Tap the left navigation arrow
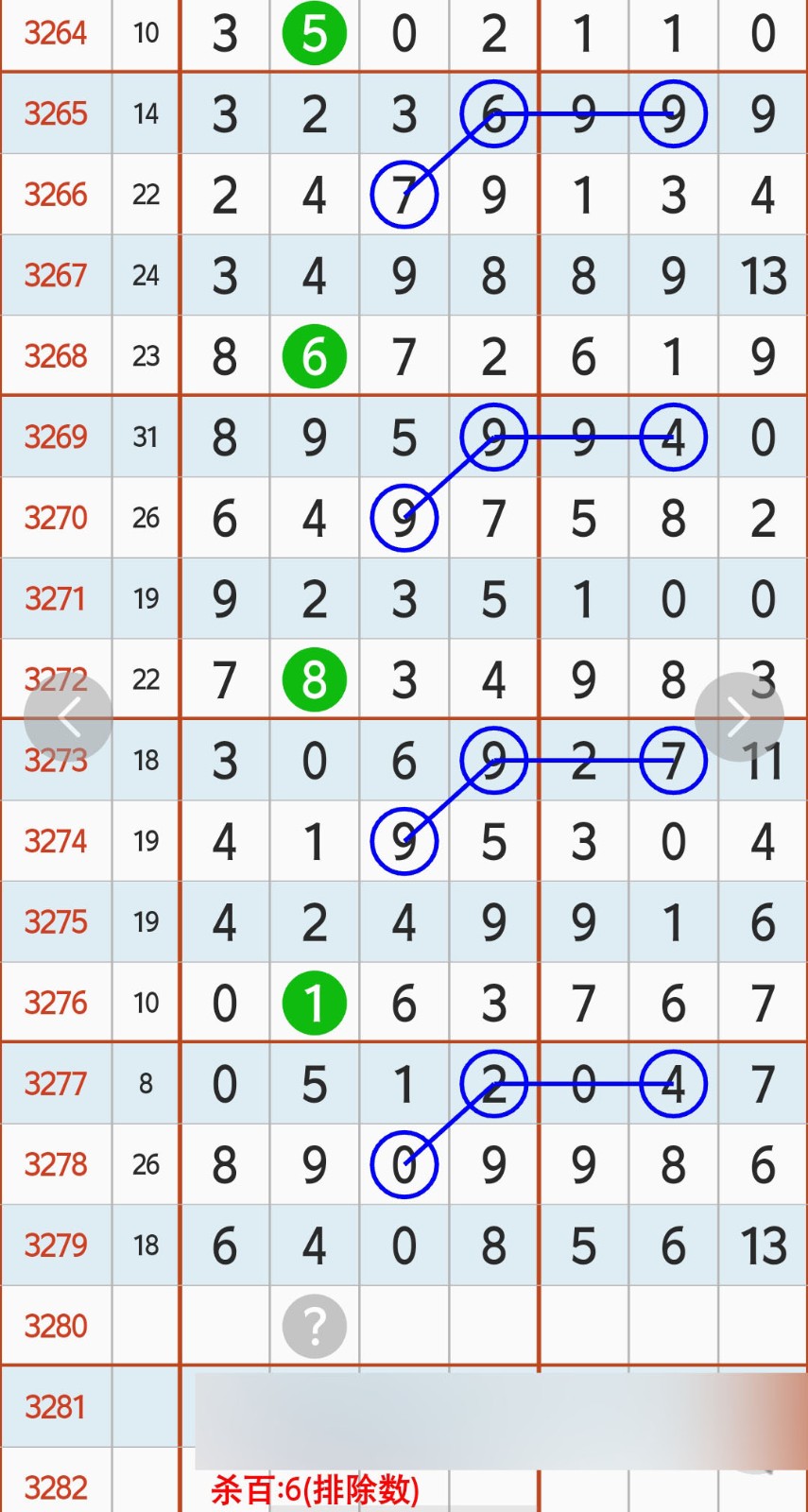This screenshot has width=808, height=1512. point(70,715)
